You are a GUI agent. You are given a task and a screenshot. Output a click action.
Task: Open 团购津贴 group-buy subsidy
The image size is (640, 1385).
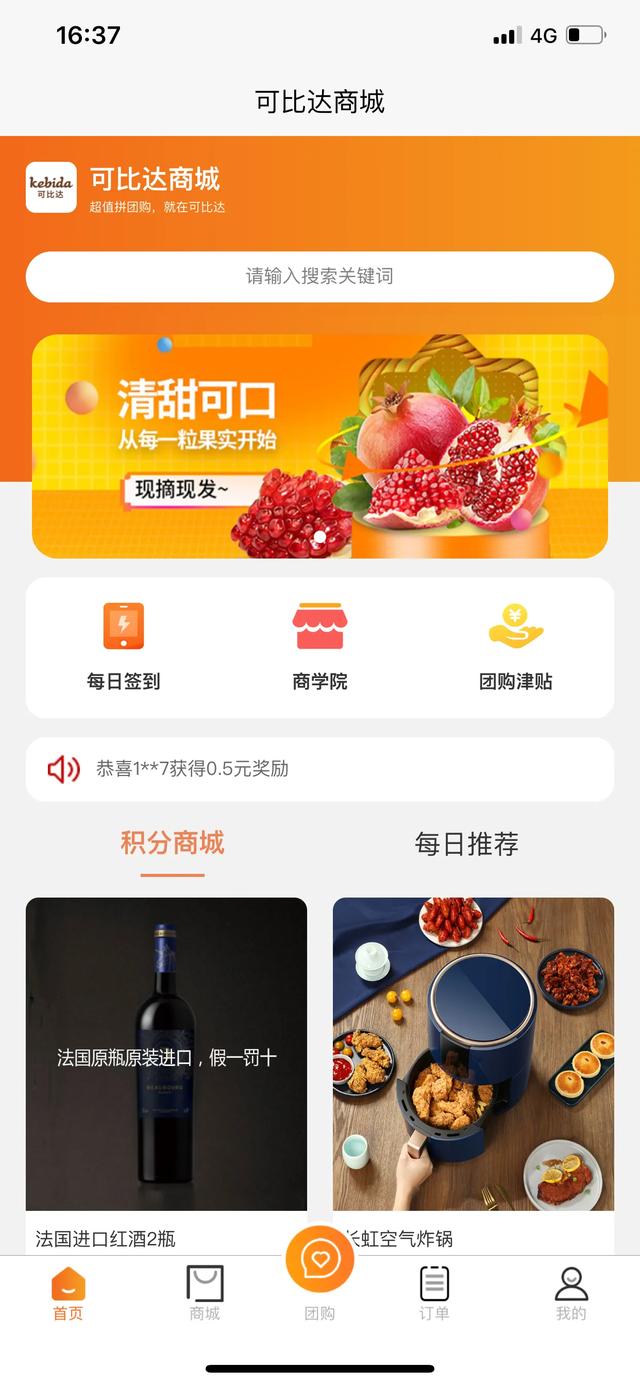pos(515,646)
